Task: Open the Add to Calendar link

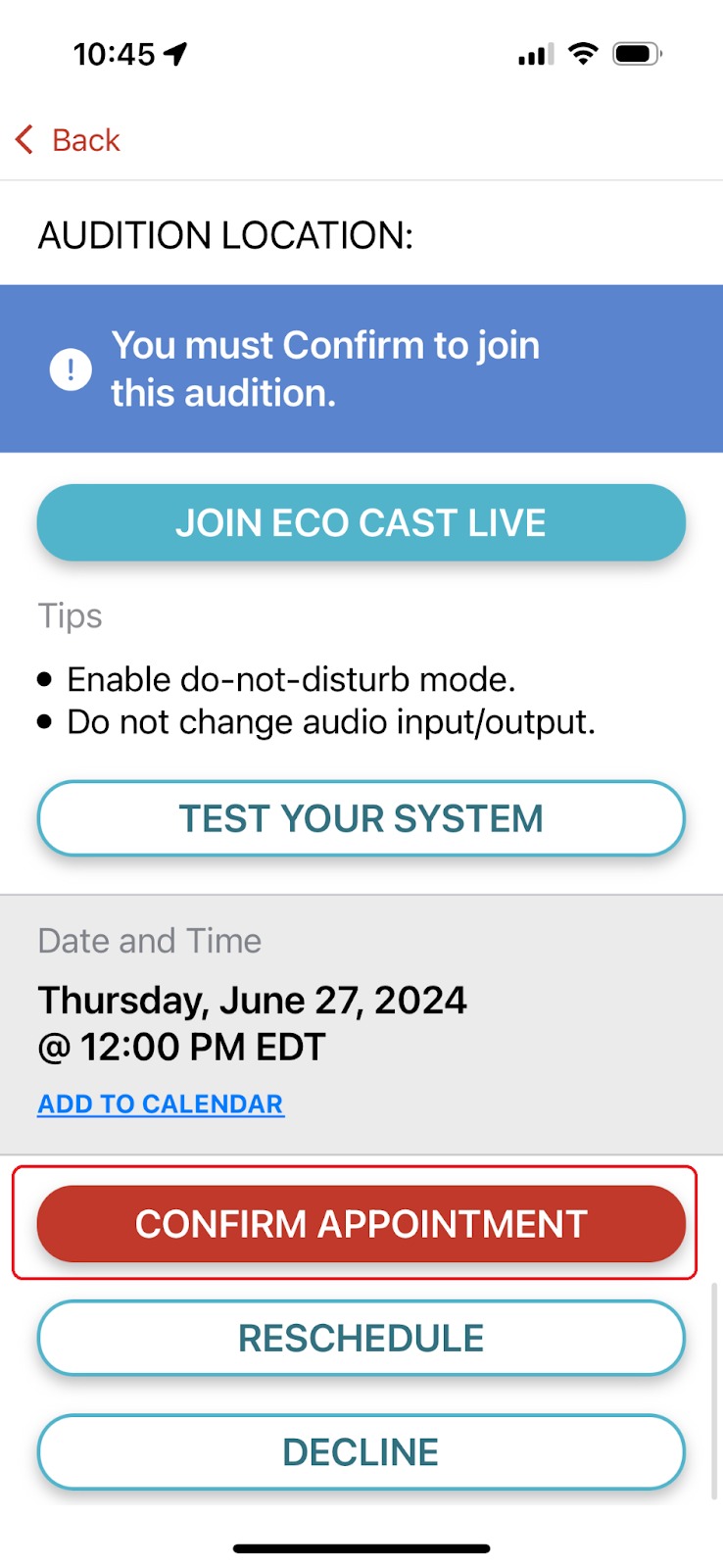Action: 161,1103
